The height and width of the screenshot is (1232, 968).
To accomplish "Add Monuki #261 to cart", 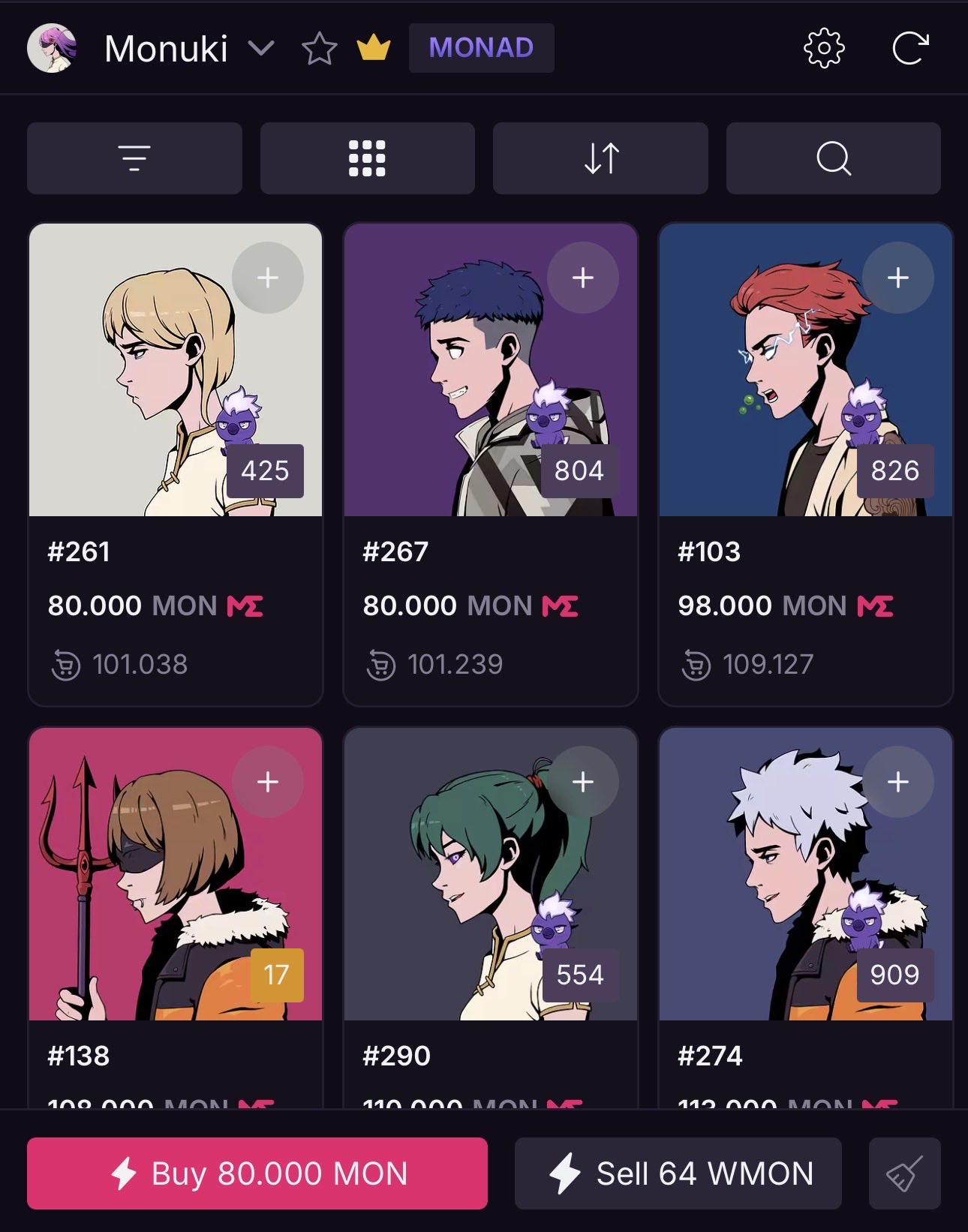I will [x=268, y=278].
